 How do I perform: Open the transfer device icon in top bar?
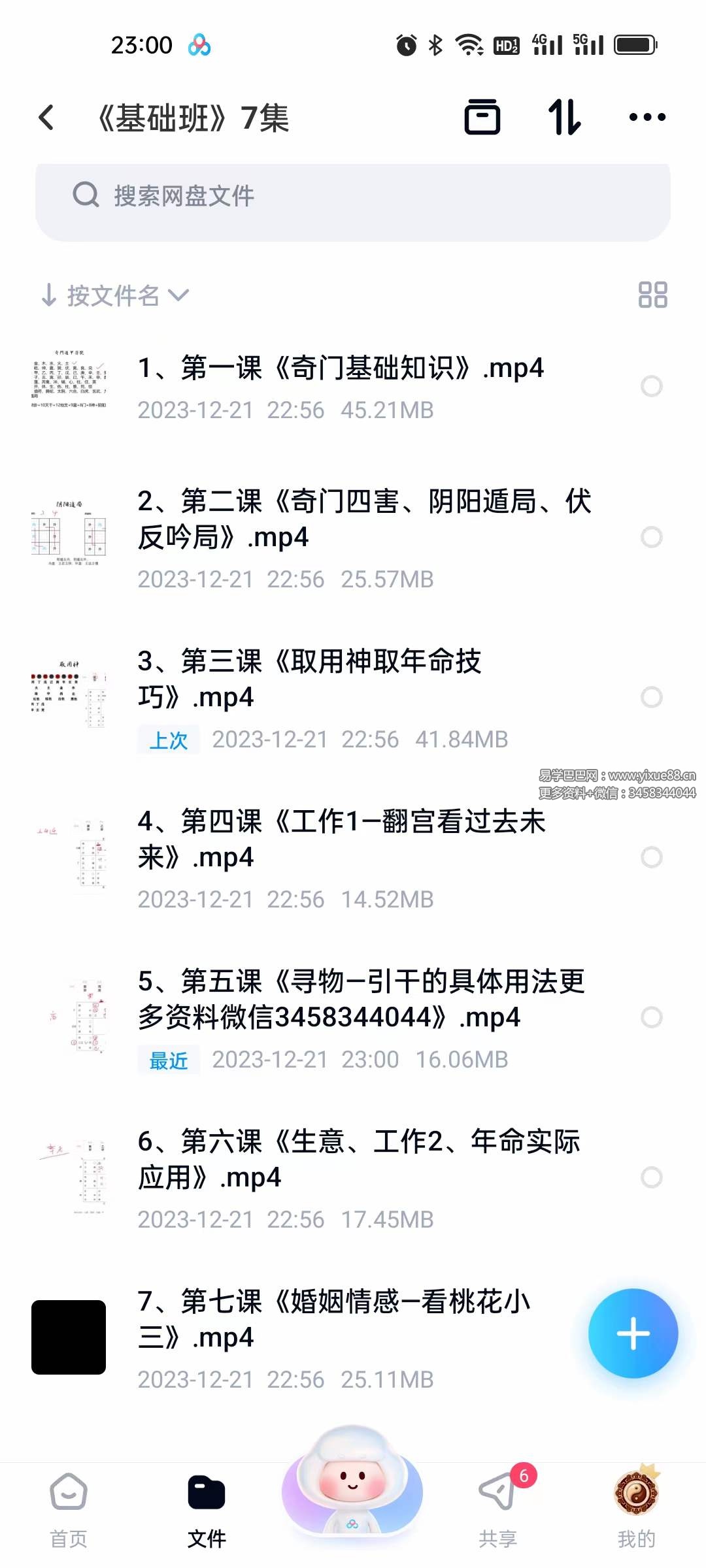(482, 116)
